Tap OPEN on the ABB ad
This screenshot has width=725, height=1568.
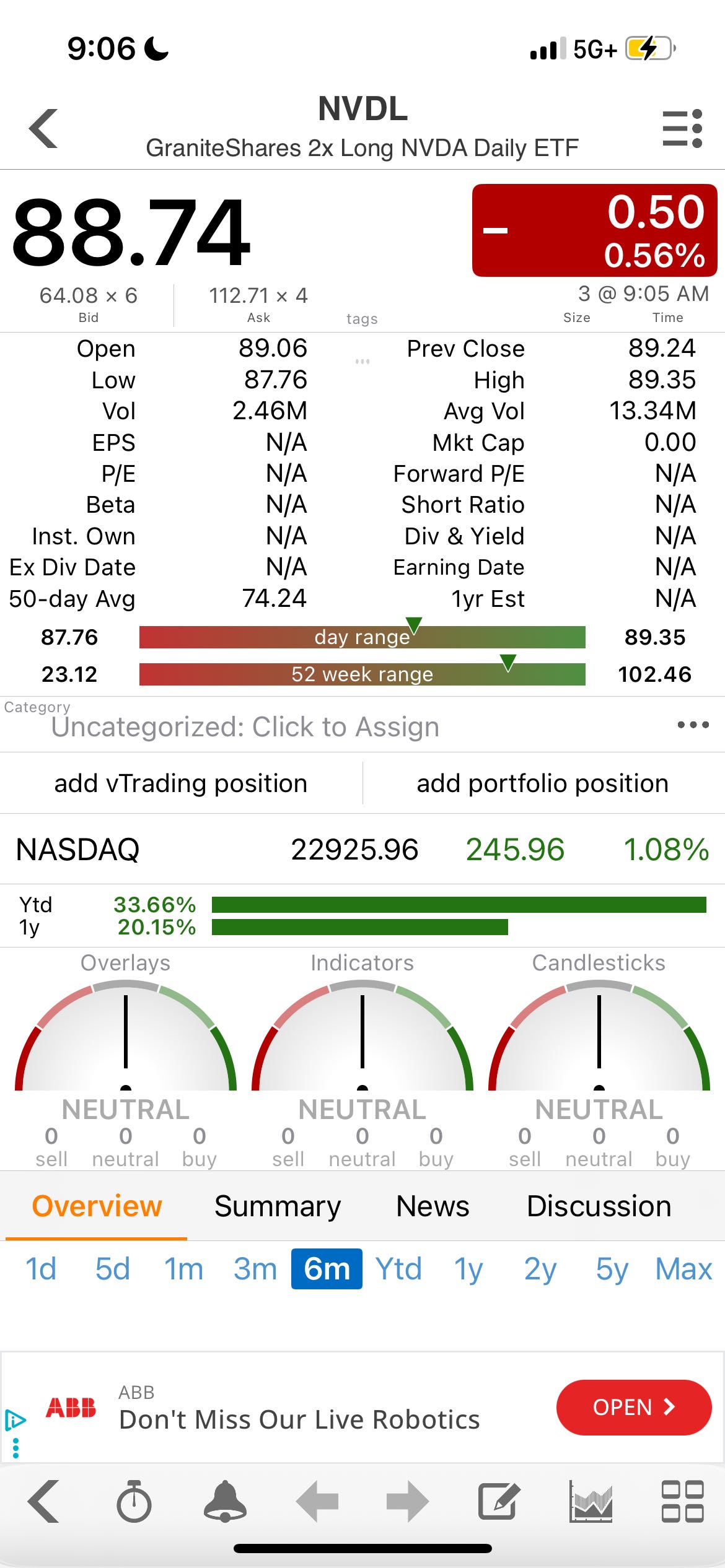click(633, 1407)
